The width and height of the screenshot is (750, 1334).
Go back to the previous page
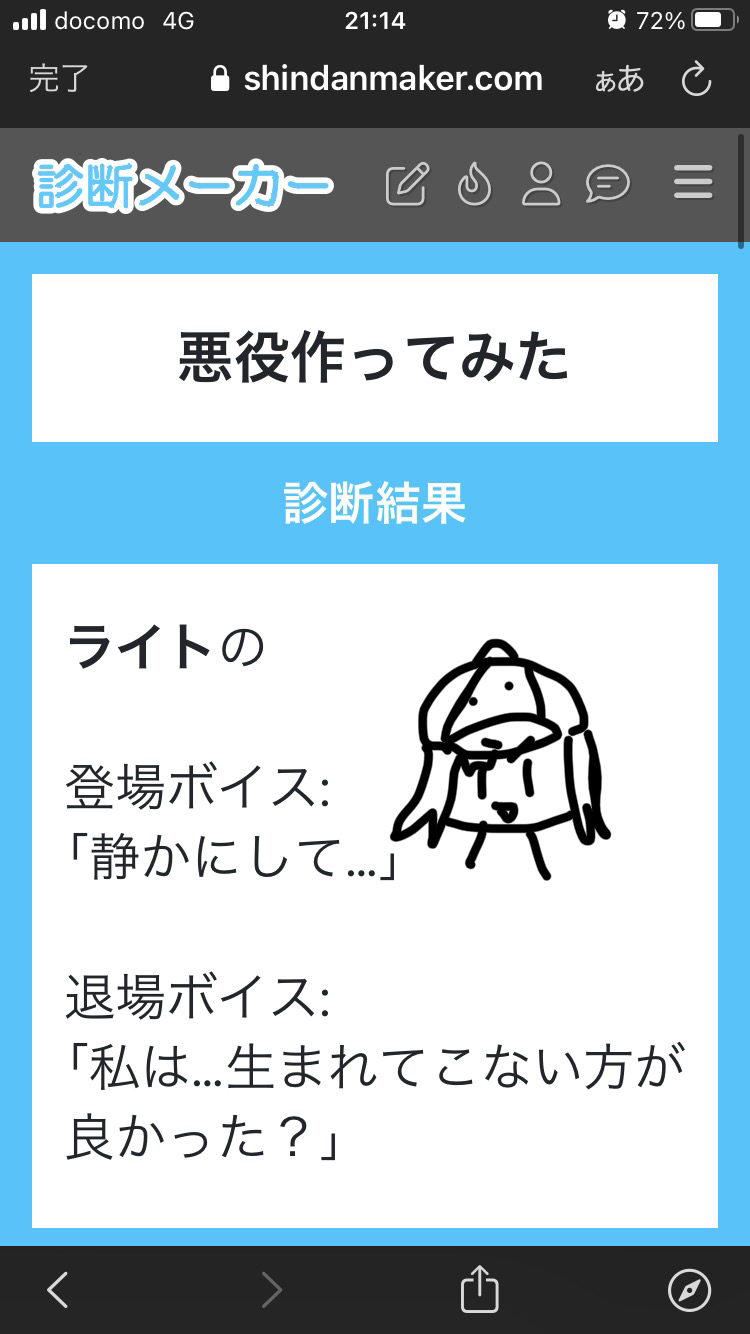(58, 1290)
